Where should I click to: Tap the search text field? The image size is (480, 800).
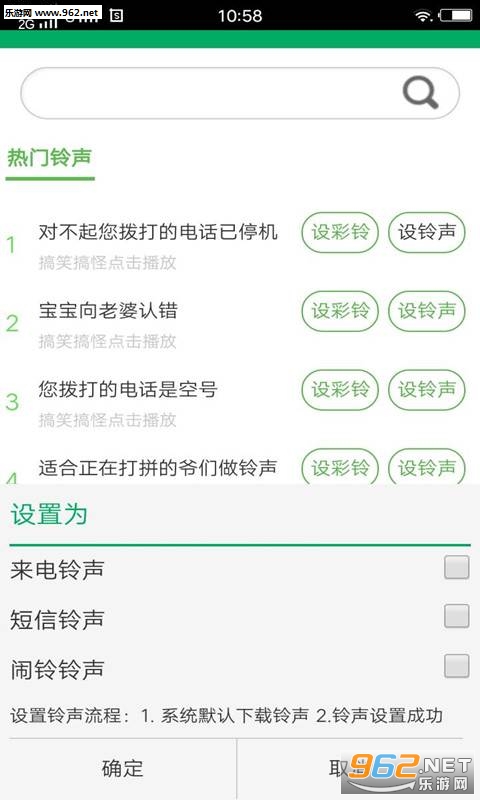point(240,93)
